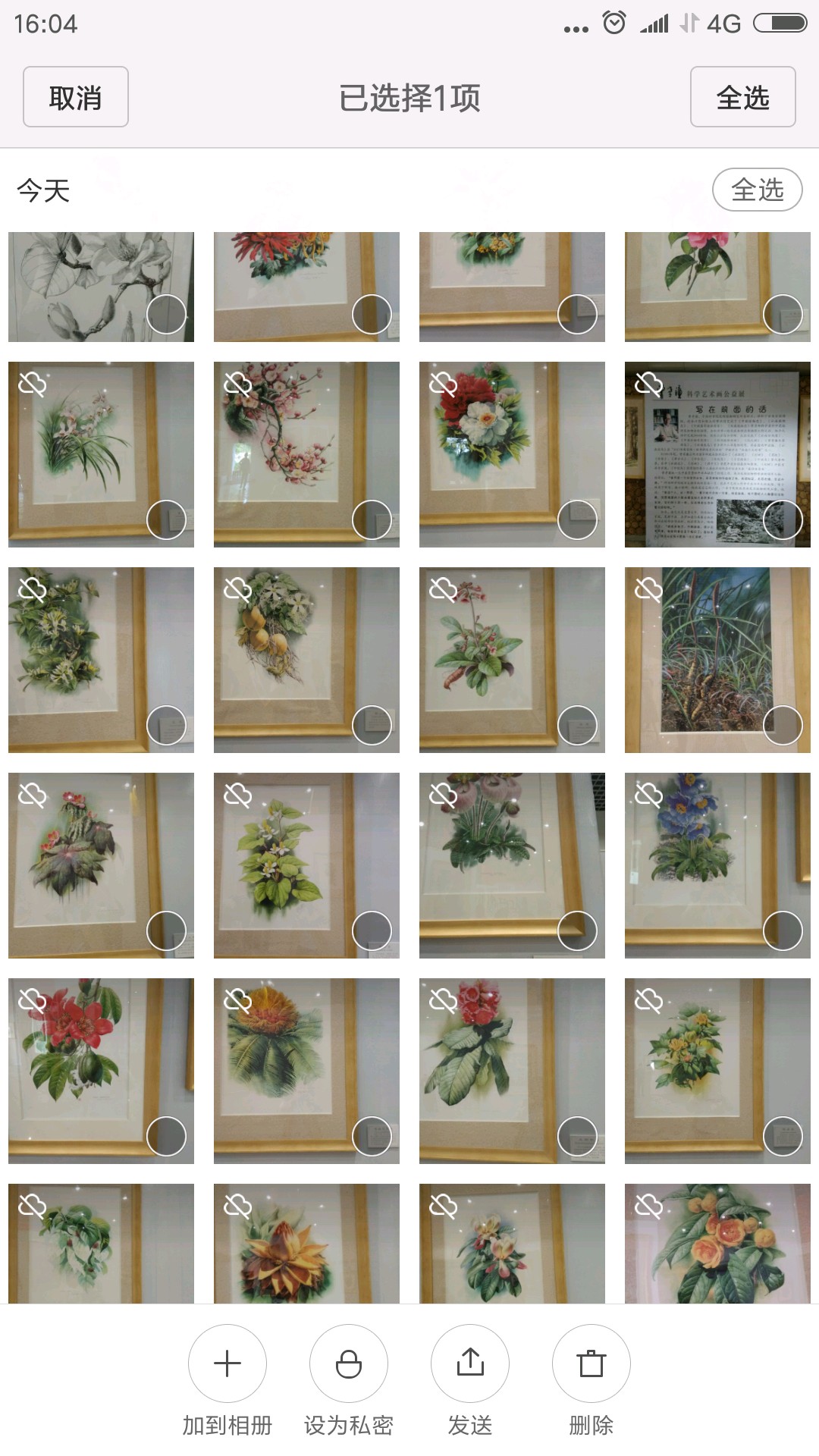Screen dimensions: 819x1456
Task: Select the grass with roots painting photo
Action: click(x=783, y=725)
